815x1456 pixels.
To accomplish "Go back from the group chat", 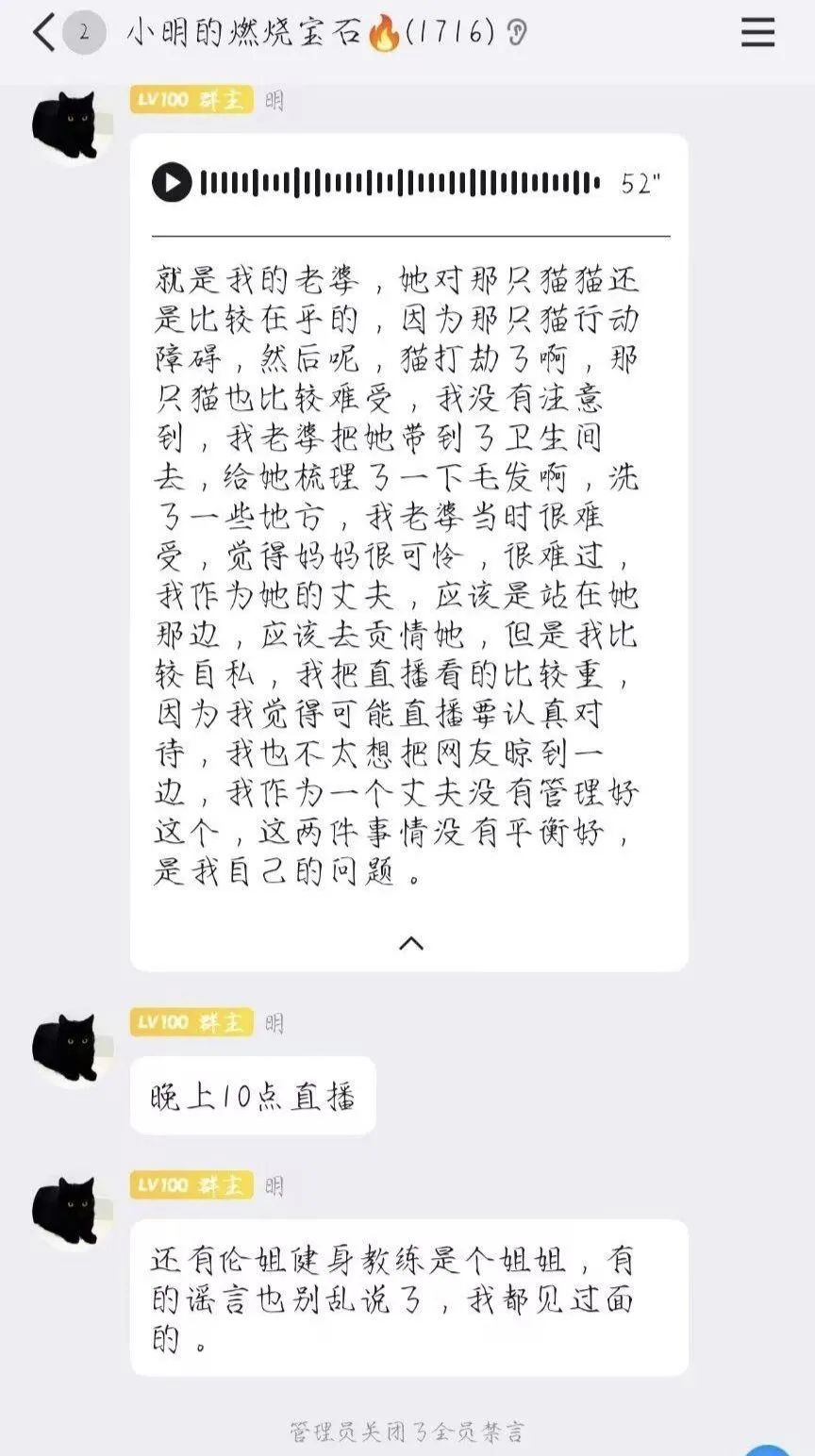I will (43, 33).
